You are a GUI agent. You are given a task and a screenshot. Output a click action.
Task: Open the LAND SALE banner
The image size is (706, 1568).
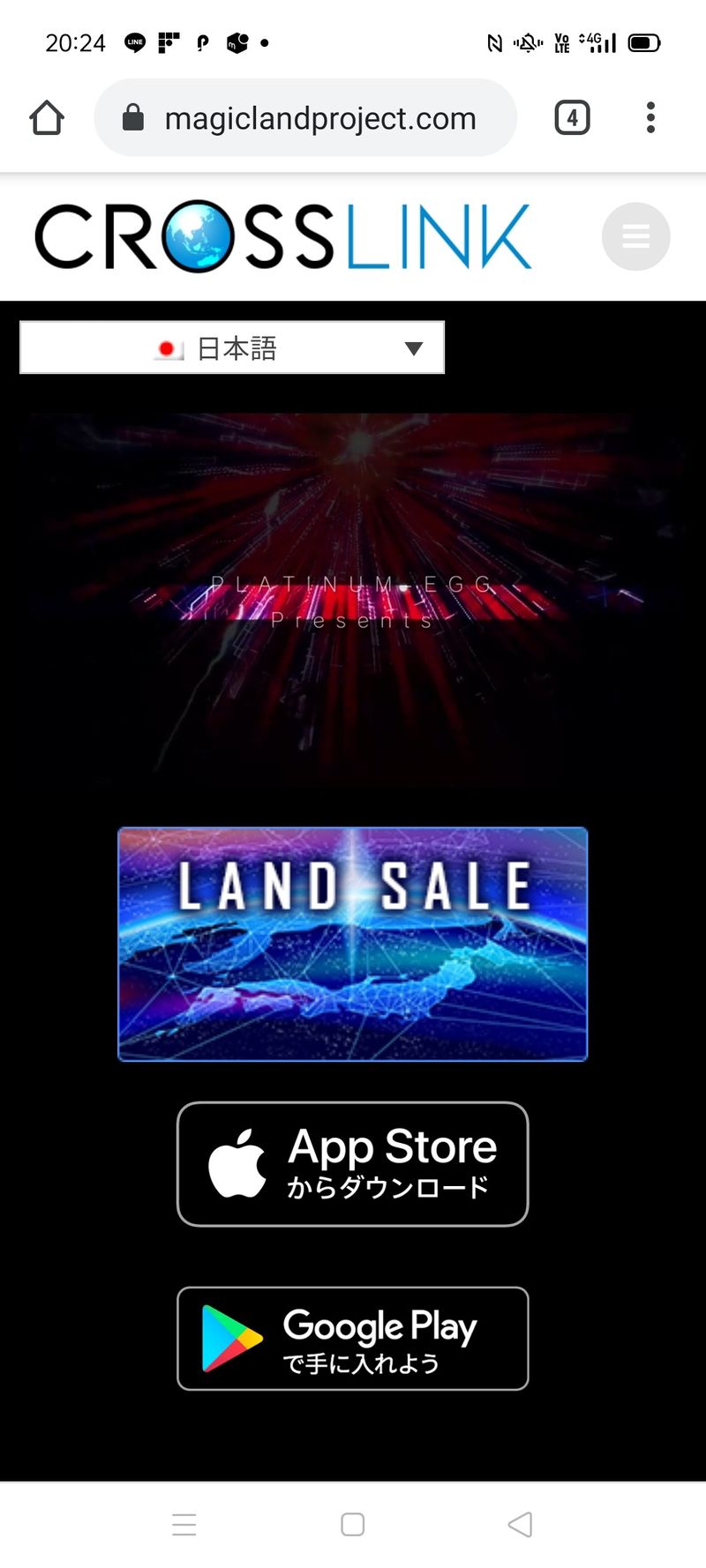tap(352, 944)
